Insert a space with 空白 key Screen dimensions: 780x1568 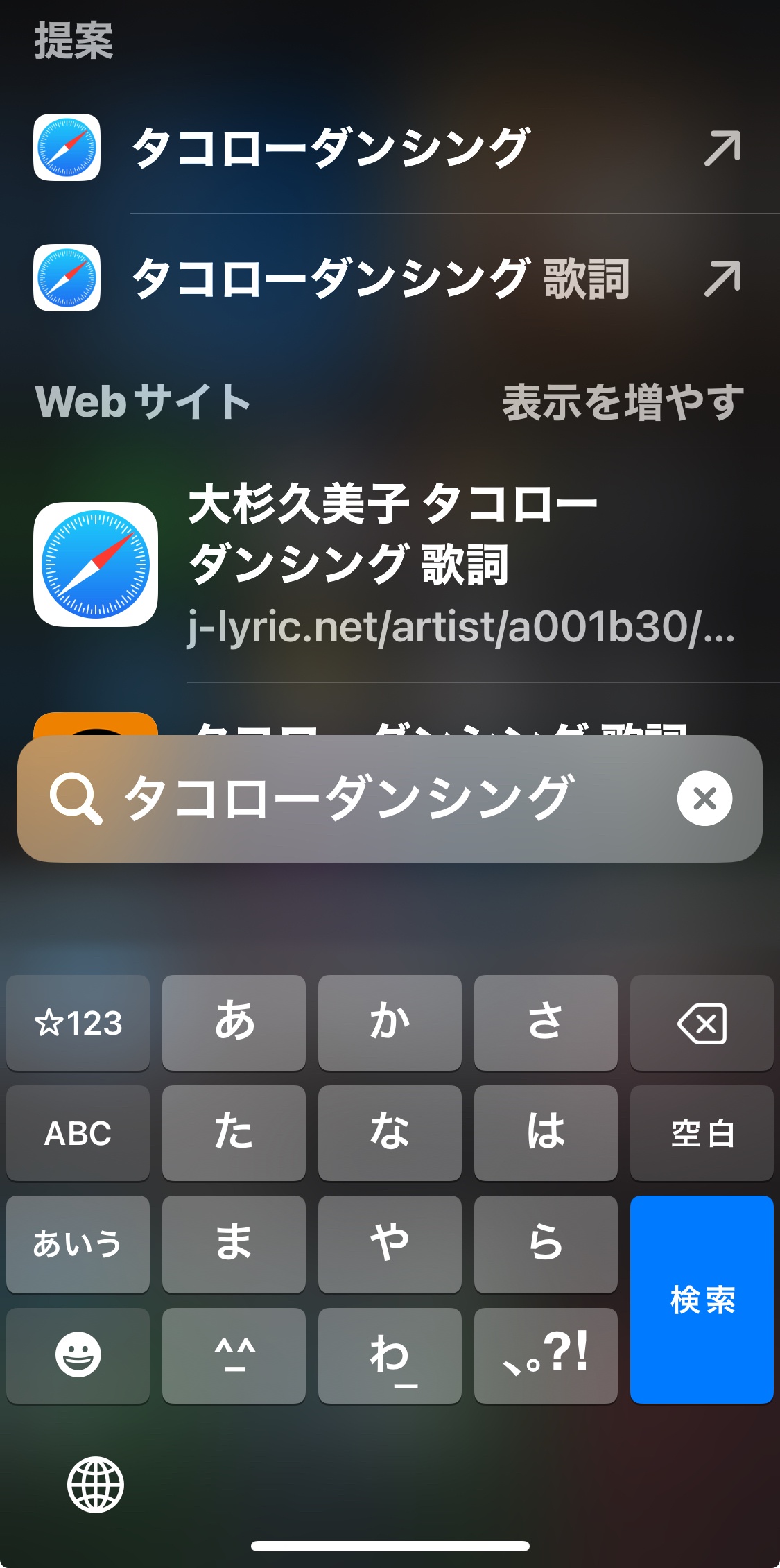pyautogui.click(x=702, y=1133)
